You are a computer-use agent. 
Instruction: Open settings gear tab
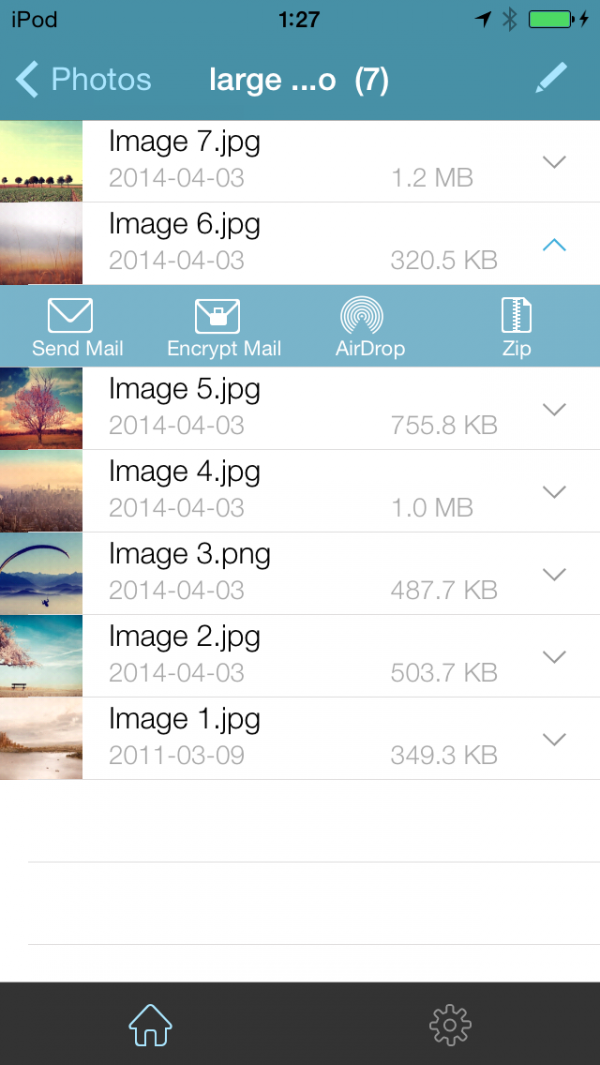[x=450, y=1024]
